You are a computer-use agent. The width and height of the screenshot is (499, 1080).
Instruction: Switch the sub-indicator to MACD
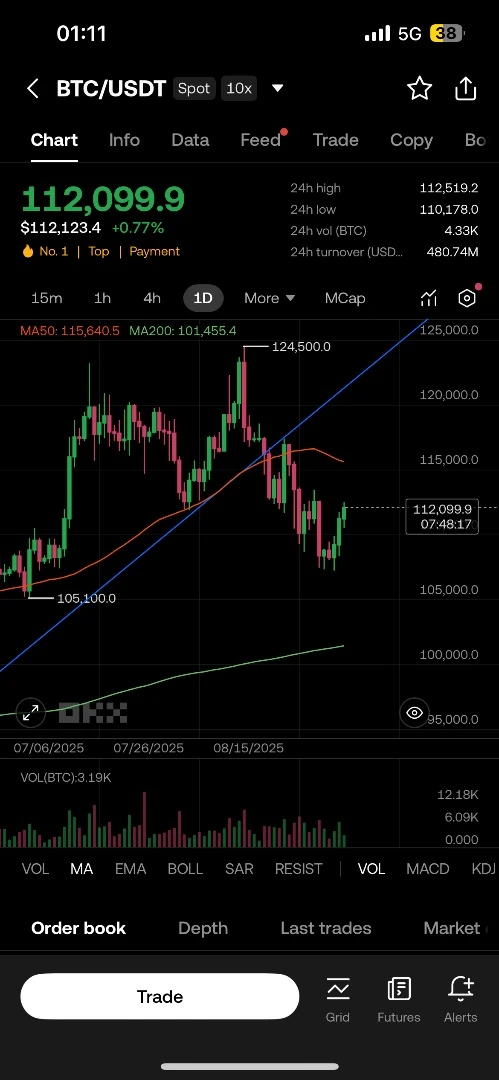coord(428,869)
